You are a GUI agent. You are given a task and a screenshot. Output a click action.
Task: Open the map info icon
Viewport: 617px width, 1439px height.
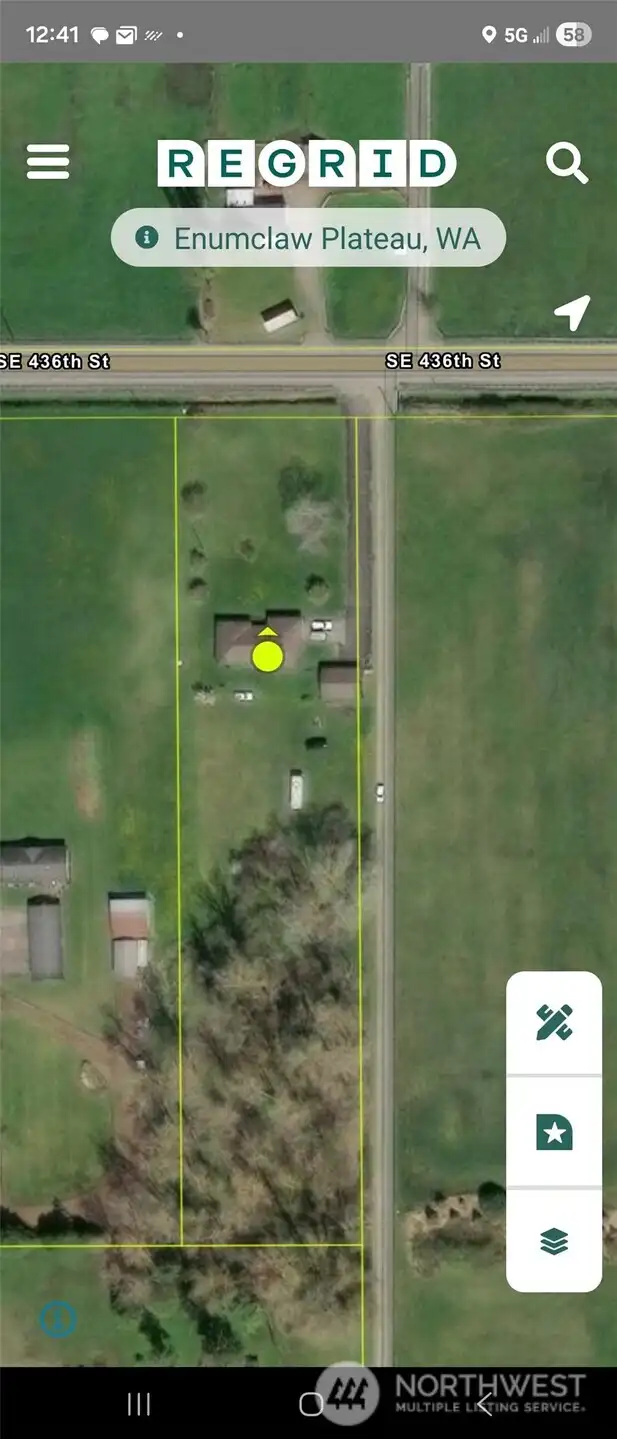[x=58, y=1319]
